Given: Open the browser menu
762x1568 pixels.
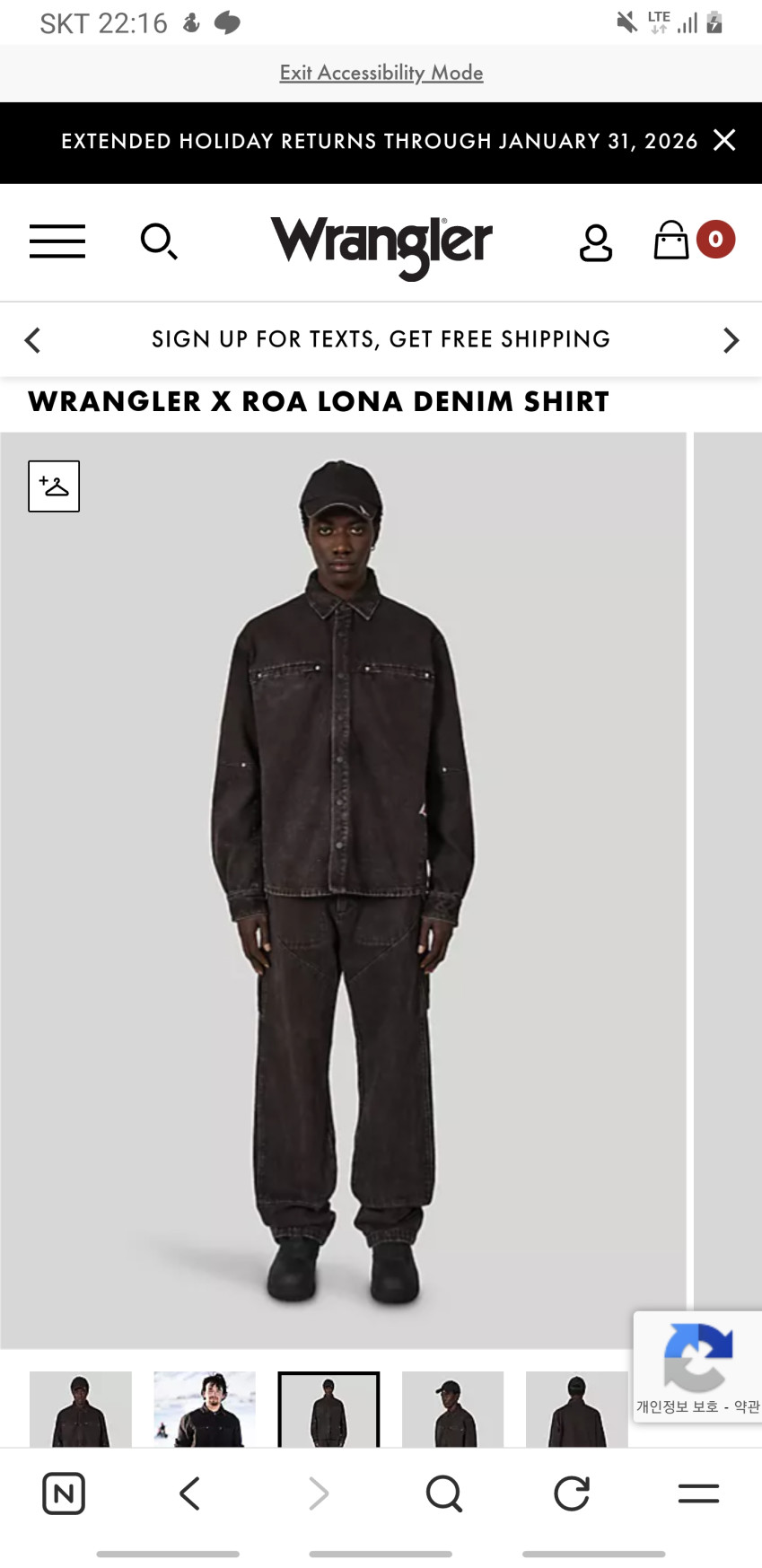Looking at the screenshot, I should [698, 1494].
